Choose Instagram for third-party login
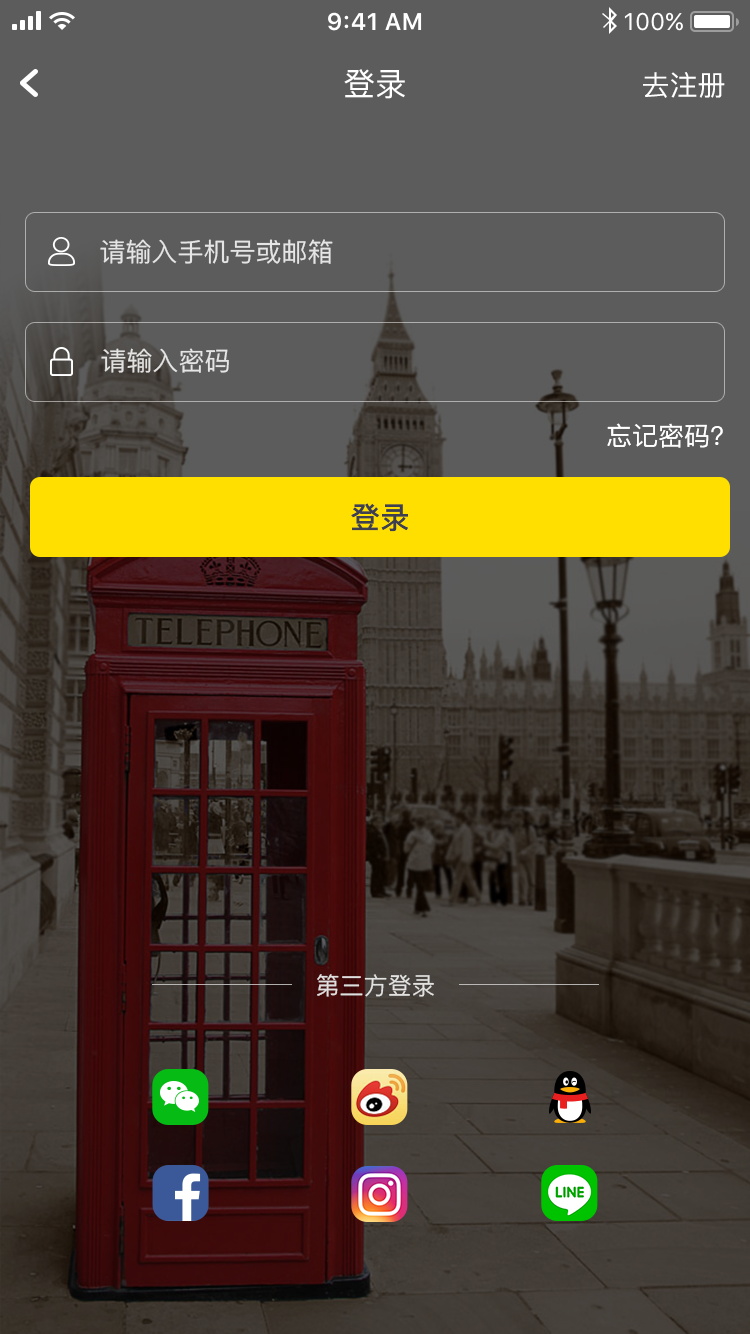This screenshot has height=1334, width=750. (x=379, y=1193)
